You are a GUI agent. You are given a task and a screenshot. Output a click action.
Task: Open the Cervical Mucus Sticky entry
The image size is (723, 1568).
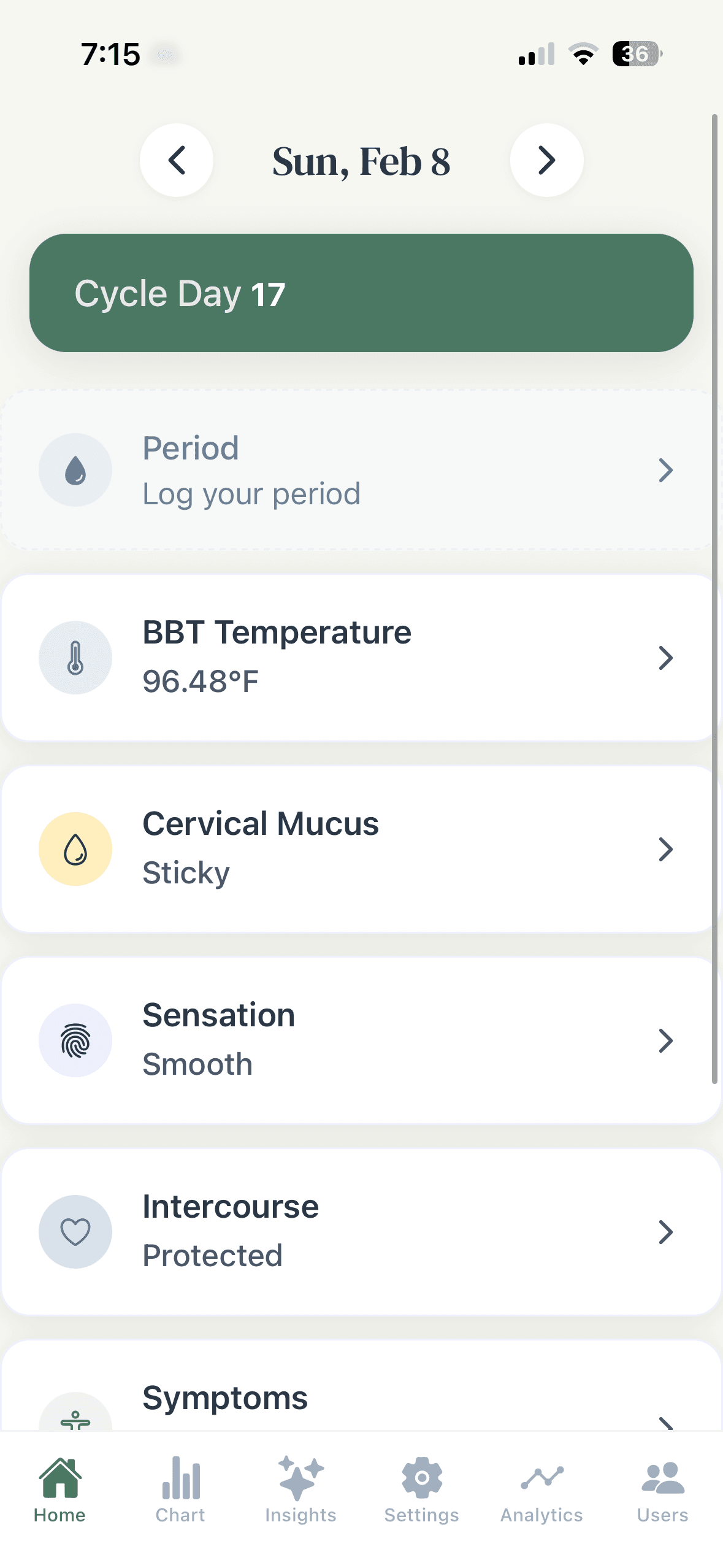(362, 848)
